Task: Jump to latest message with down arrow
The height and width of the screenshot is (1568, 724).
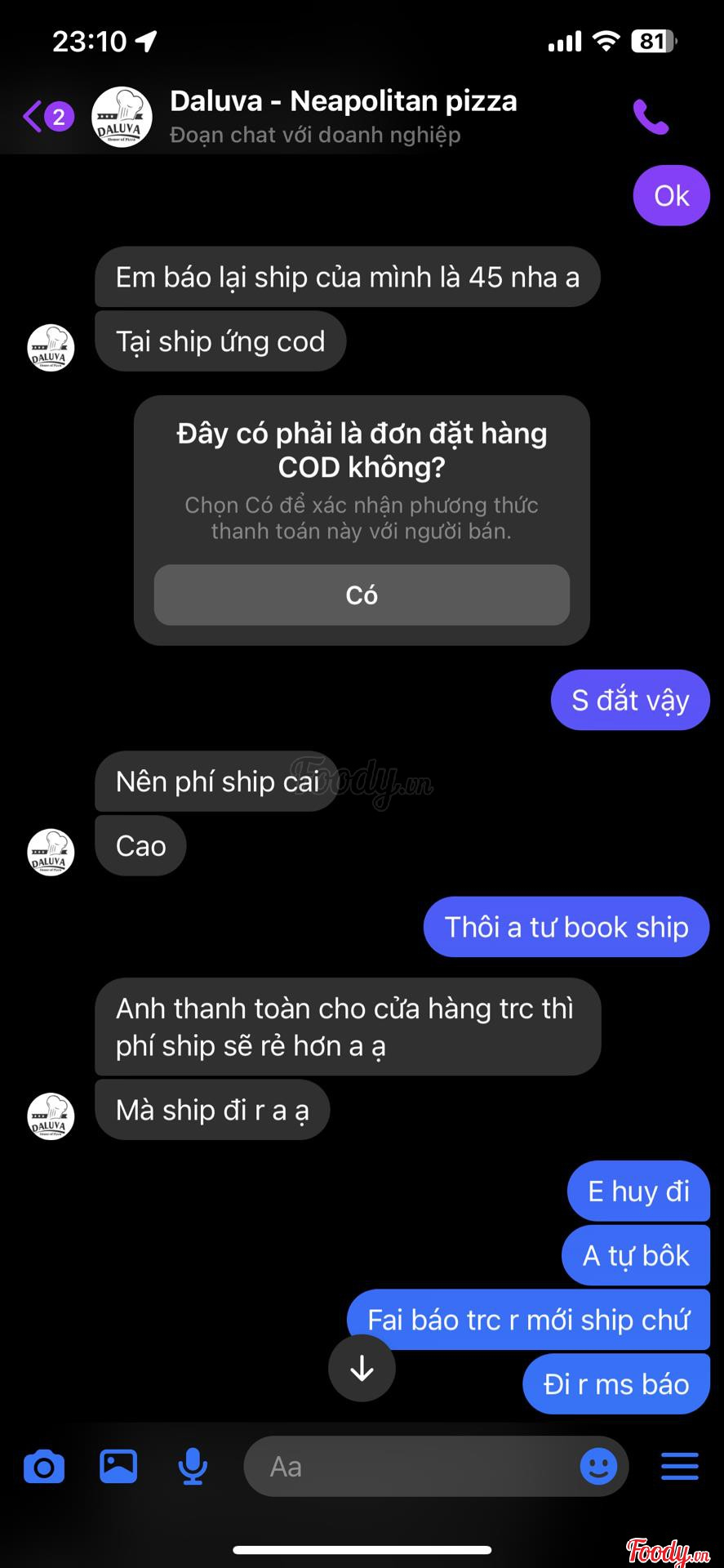Action: pyautogui.click(x=362, y=1368)
